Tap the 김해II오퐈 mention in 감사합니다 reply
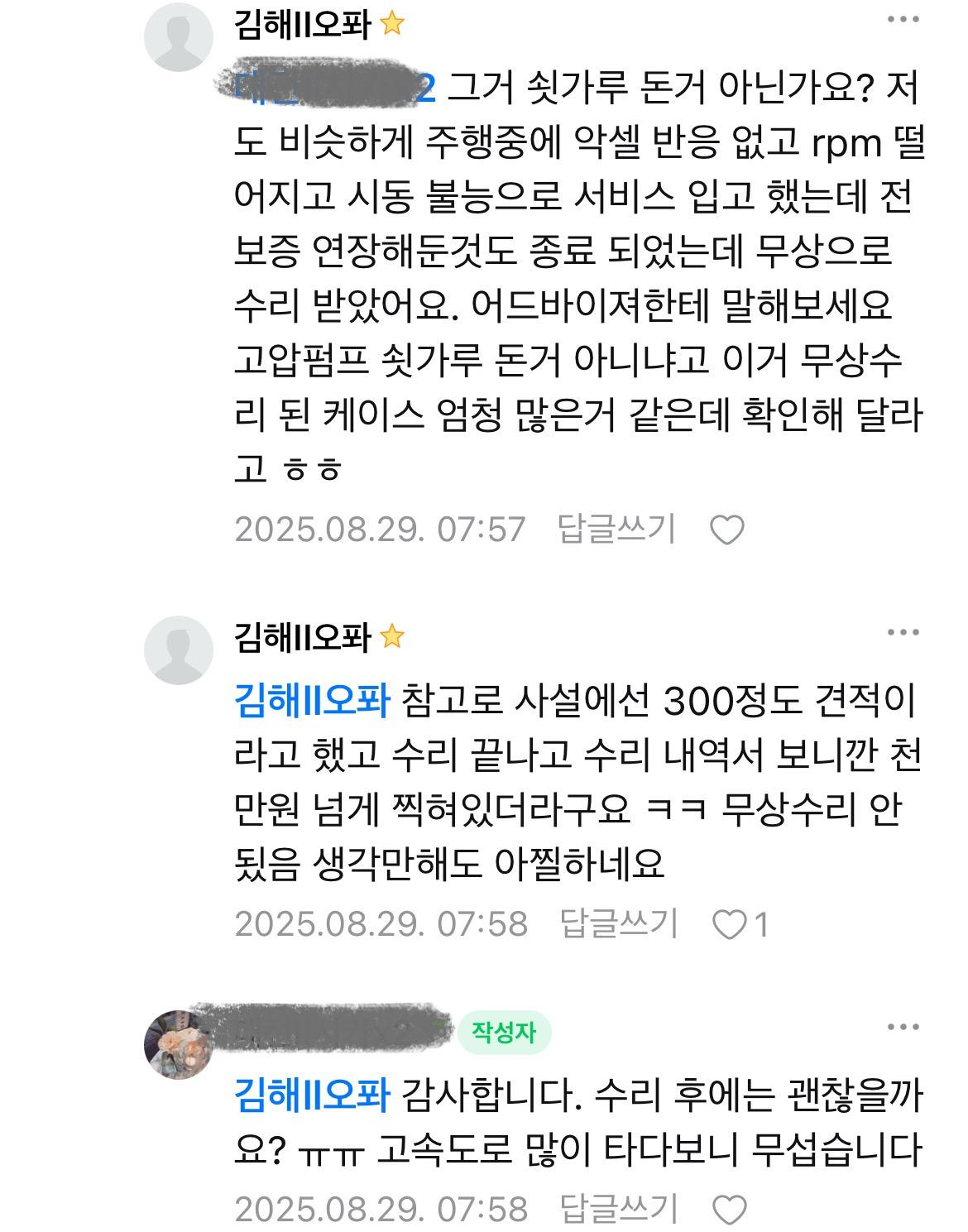 [312, 1096]
